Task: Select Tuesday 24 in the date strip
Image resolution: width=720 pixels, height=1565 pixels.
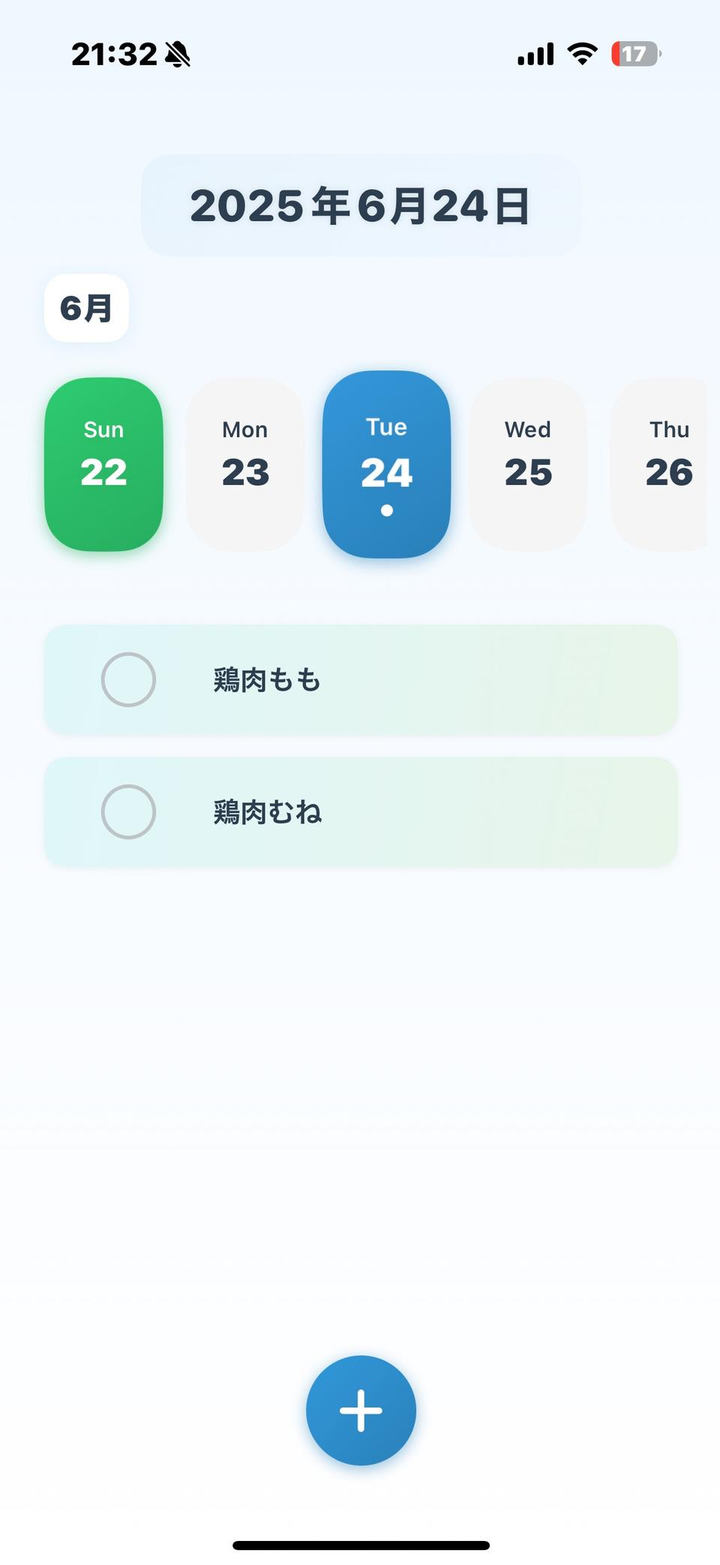Action: (x=386, y=464)
